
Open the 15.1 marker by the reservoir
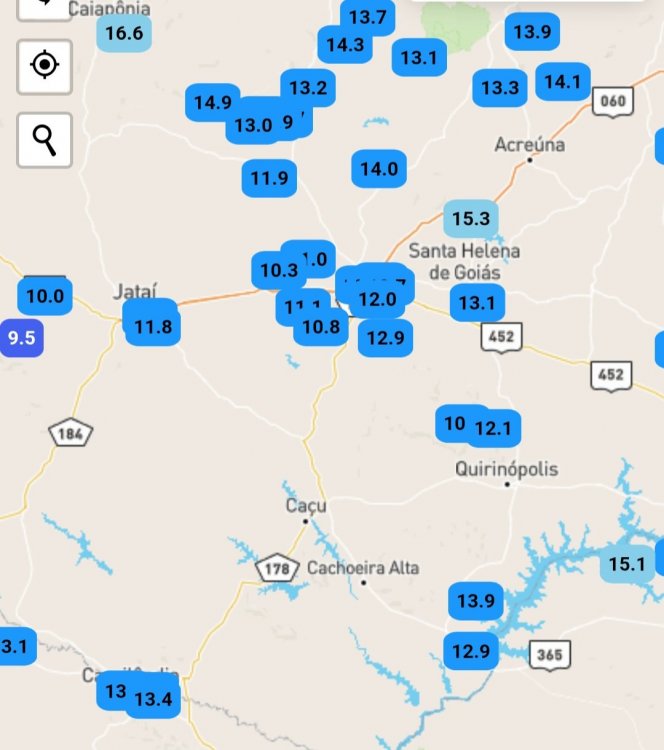click(627, 564)
